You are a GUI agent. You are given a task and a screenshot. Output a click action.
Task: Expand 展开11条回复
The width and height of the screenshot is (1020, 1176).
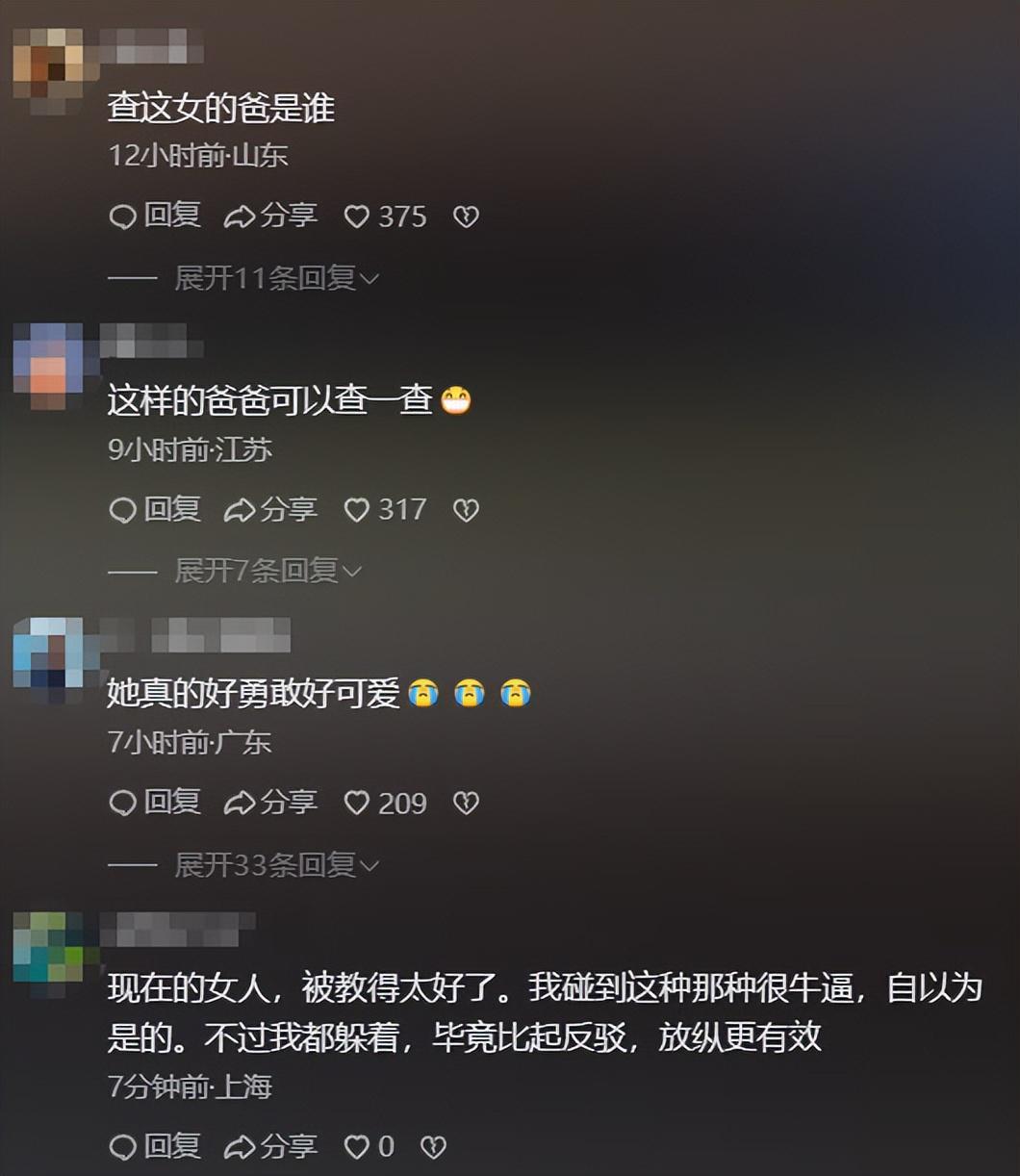click(276, 278)
